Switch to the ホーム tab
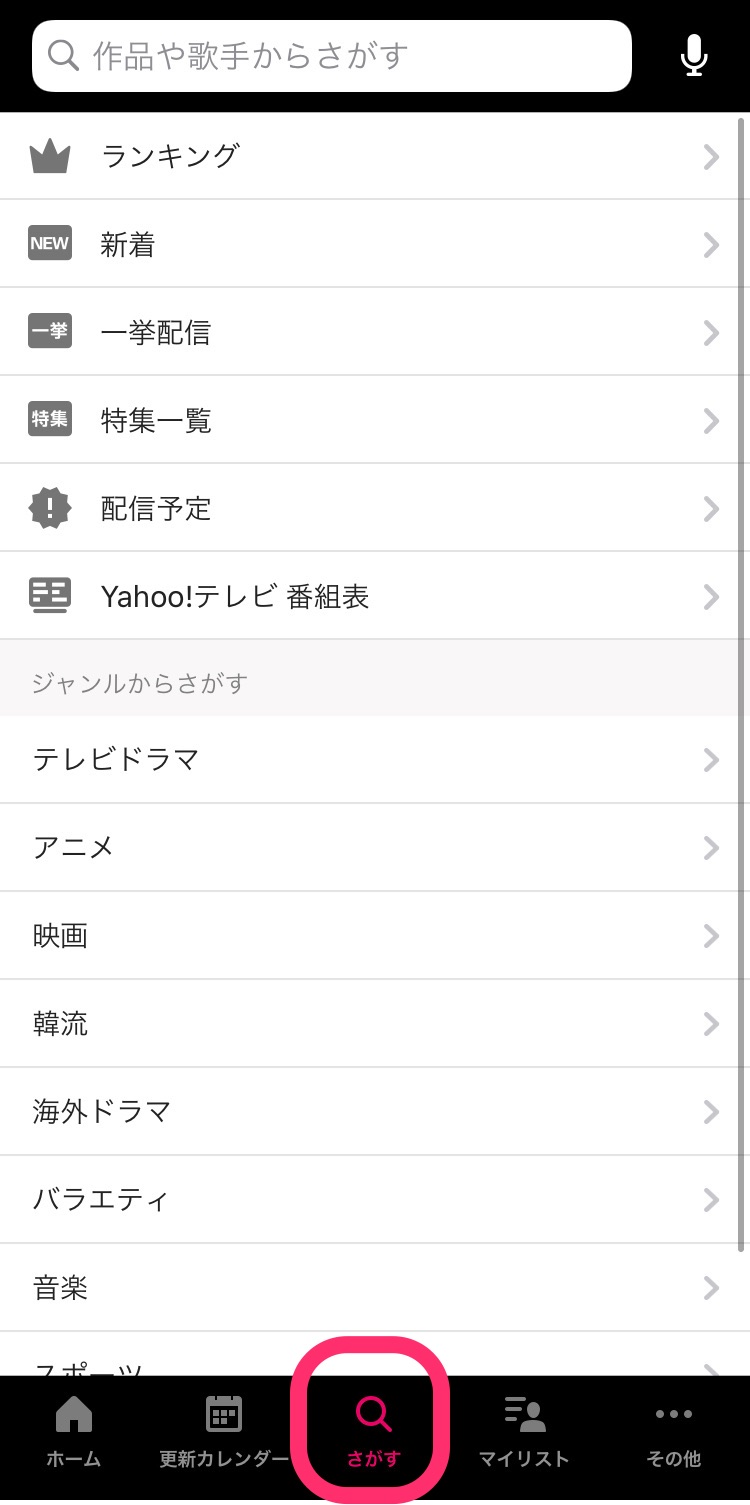 coord(74,1432)
